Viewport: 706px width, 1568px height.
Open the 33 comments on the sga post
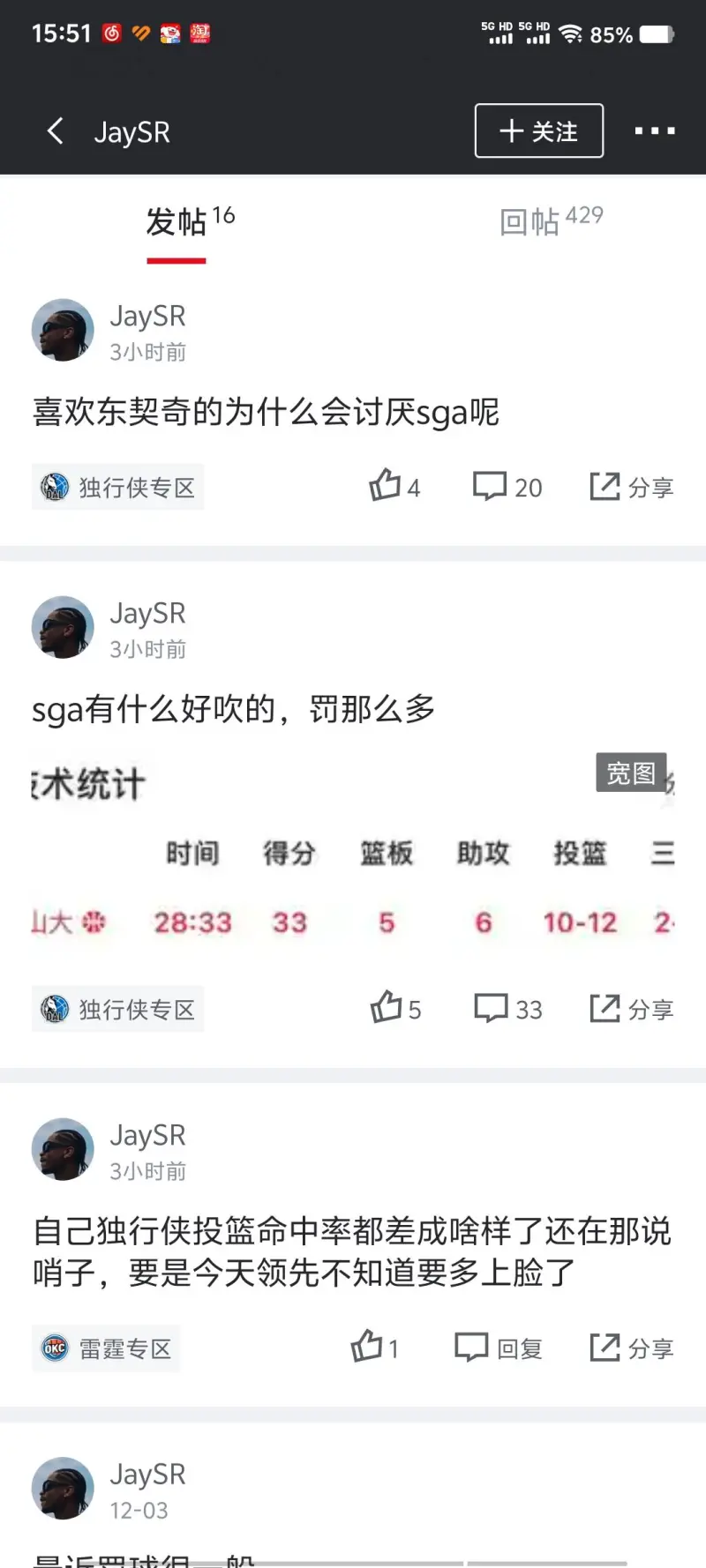click(x=508, y=1009)
